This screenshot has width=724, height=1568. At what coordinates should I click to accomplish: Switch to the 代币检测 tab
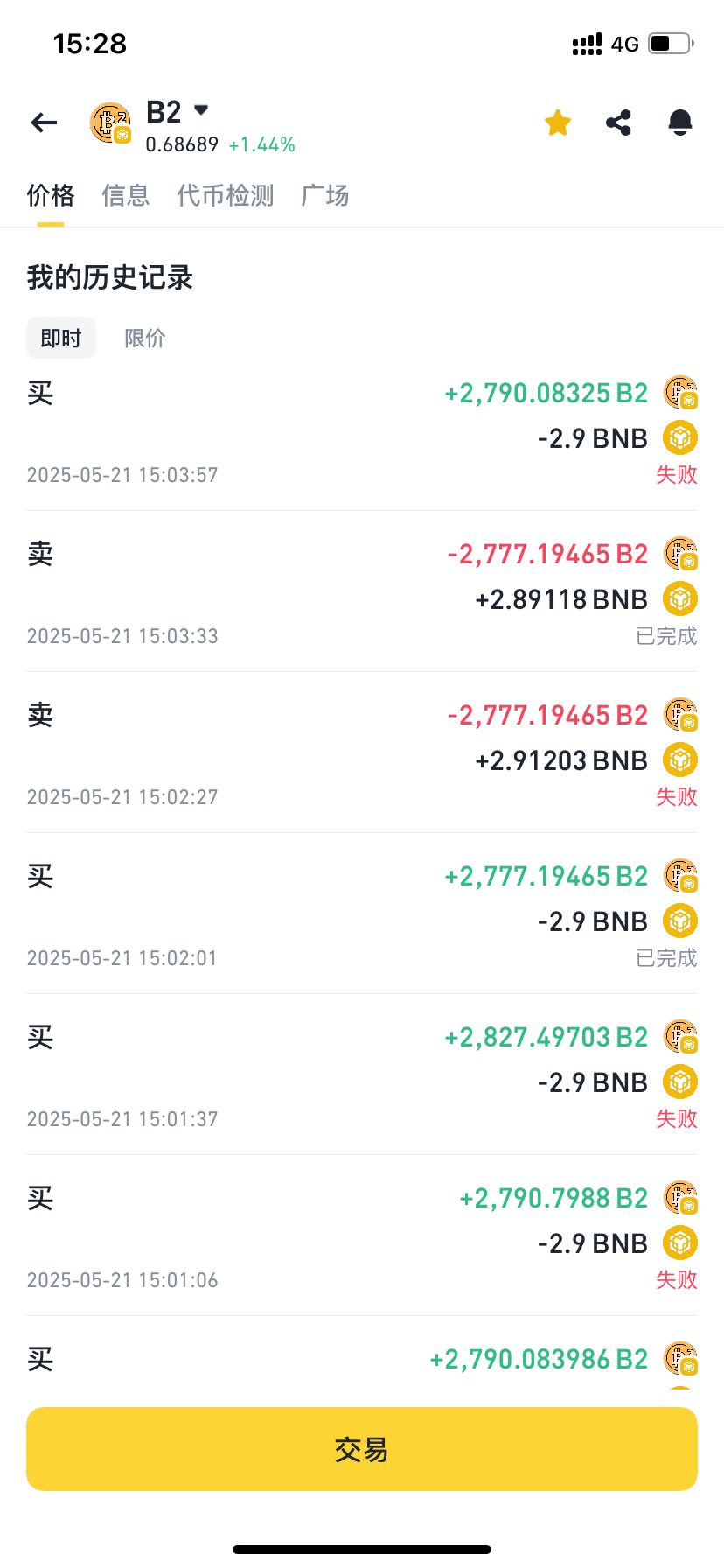[x=226, y=195]
